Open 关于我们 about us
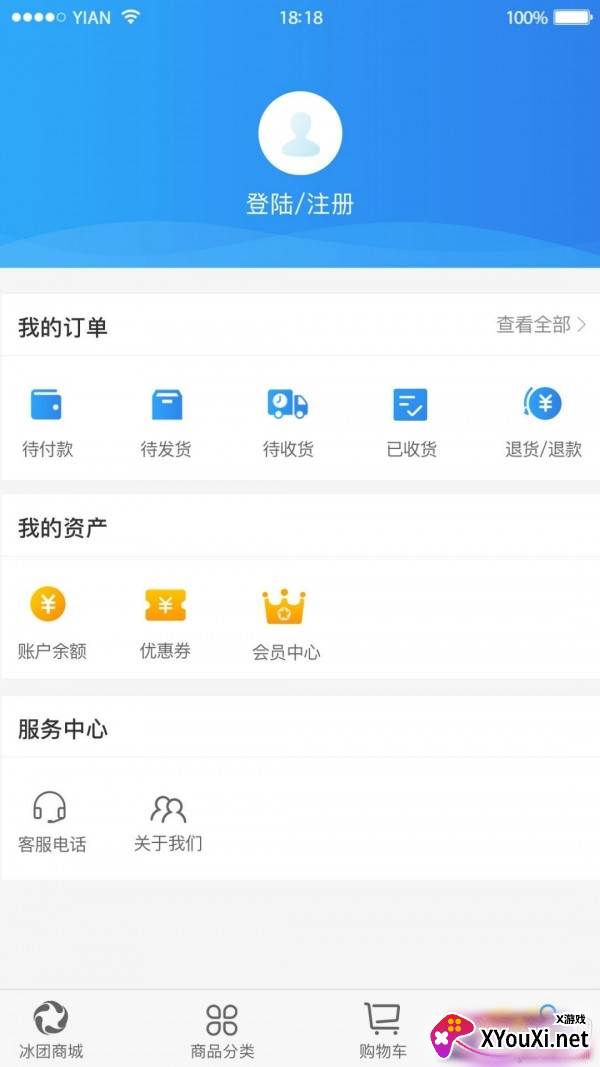 click(168, 821)
